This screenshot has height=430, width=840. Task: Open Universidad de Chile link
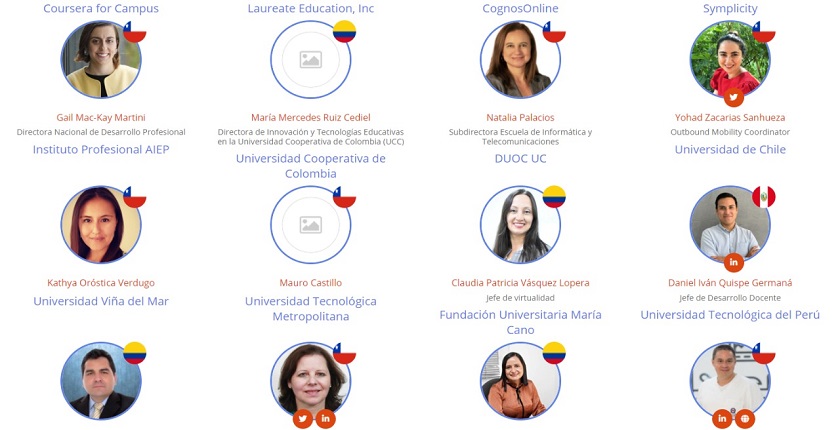tap(730, 150)
